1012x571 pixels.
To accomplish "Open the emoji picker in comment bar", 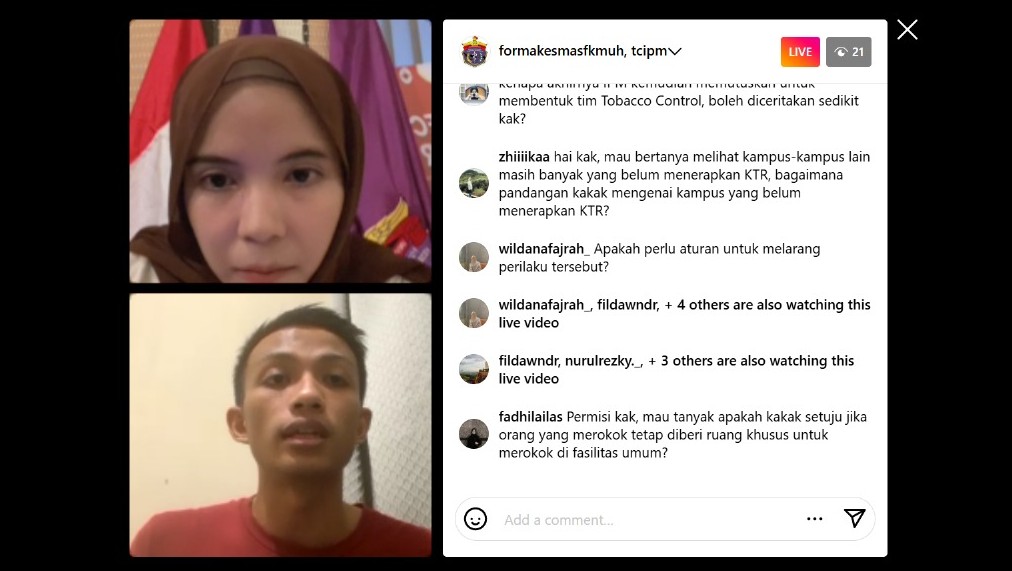I will (476, 519).
